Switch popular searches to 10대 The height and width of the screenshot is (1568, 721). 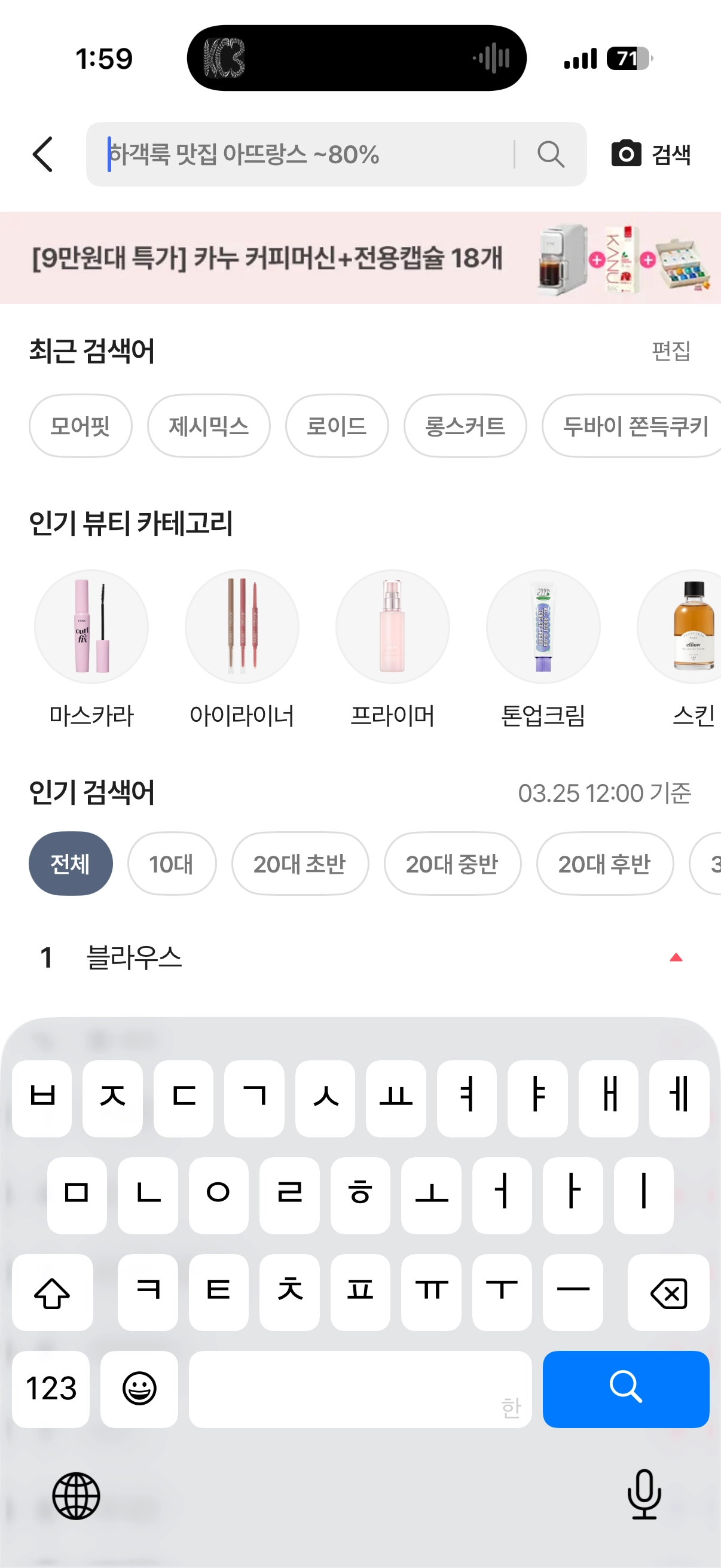[172, 864]
